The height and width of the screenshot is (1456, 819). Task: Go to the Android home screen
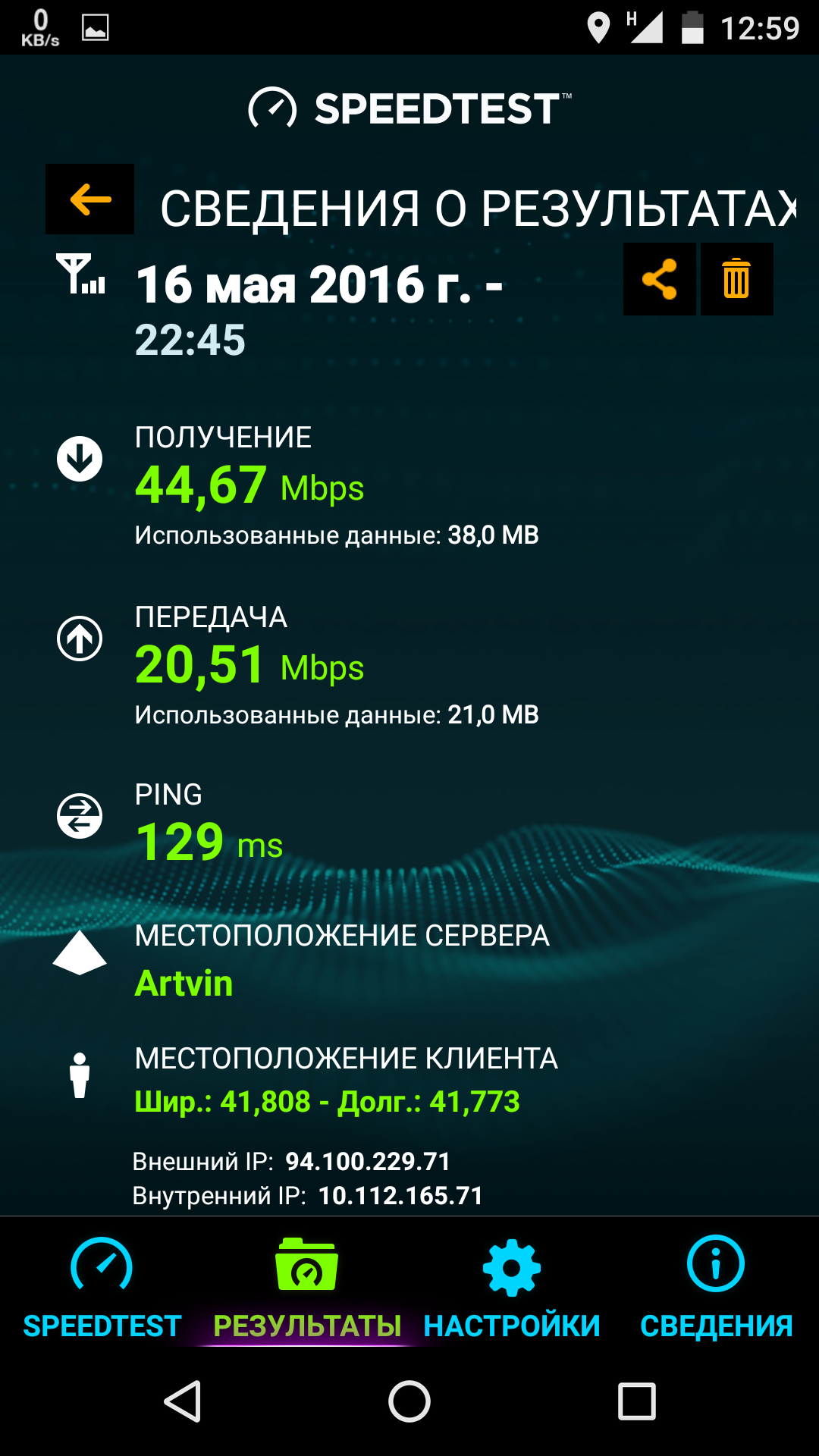[x=409, y=1401]
